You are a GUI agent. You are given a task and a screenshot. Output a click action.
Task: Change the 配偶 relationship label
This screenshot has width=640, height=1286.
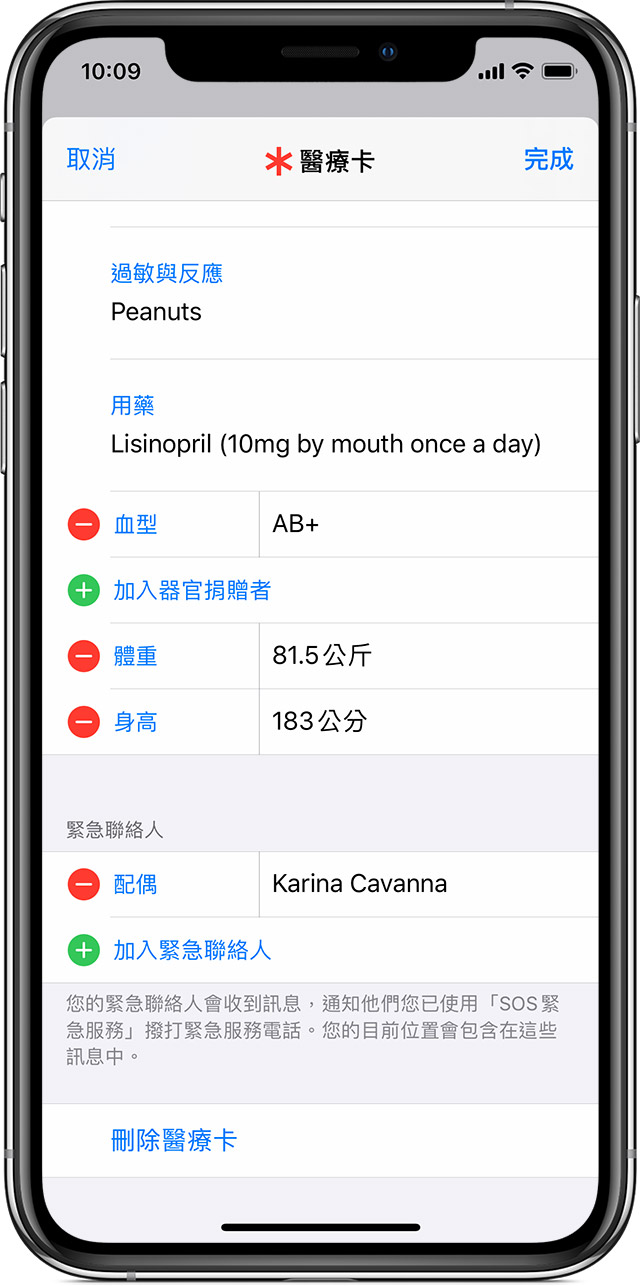136,885
